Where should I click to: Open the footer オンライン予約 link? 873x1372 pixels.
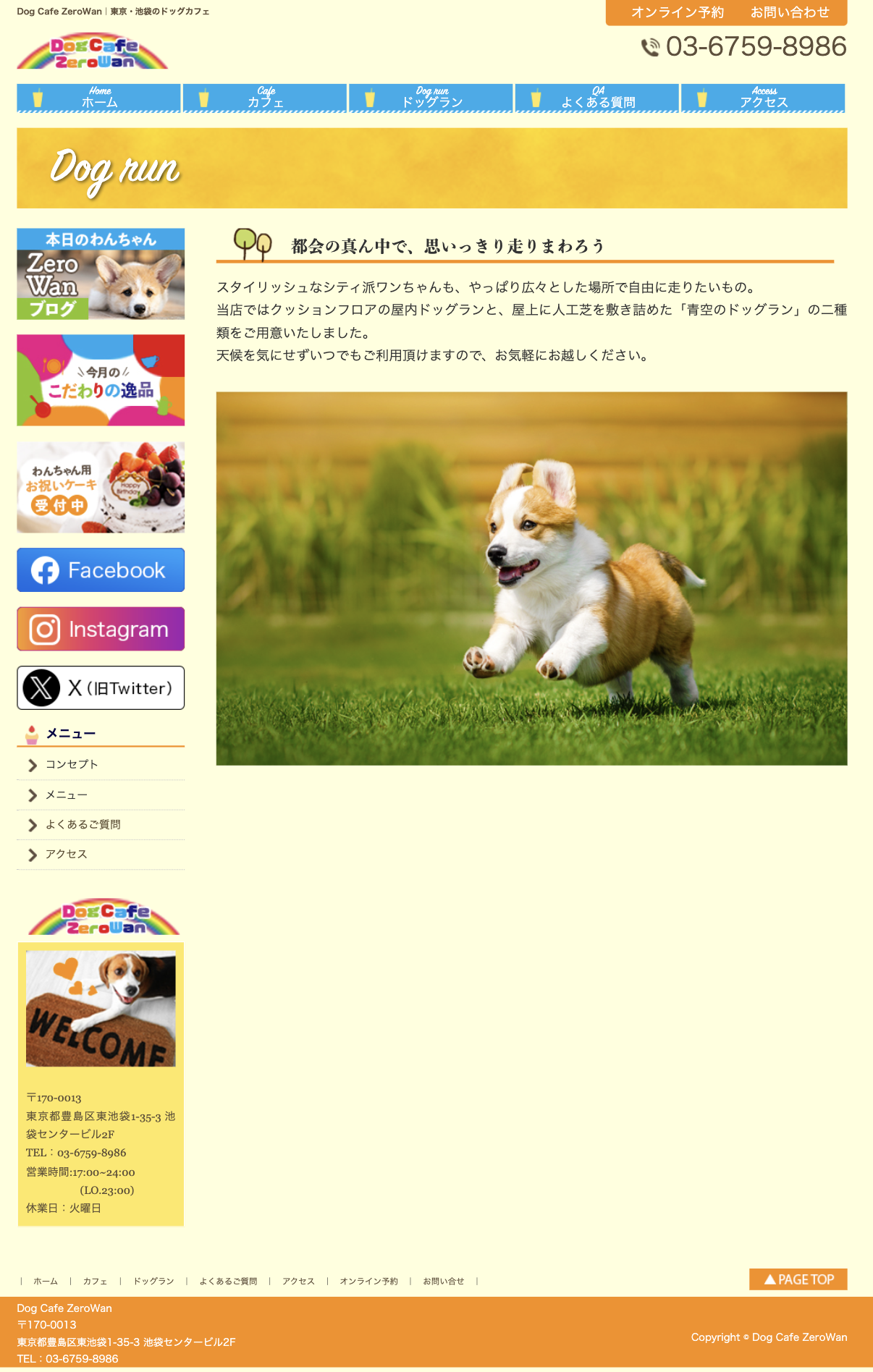[x=368, y=1281]
